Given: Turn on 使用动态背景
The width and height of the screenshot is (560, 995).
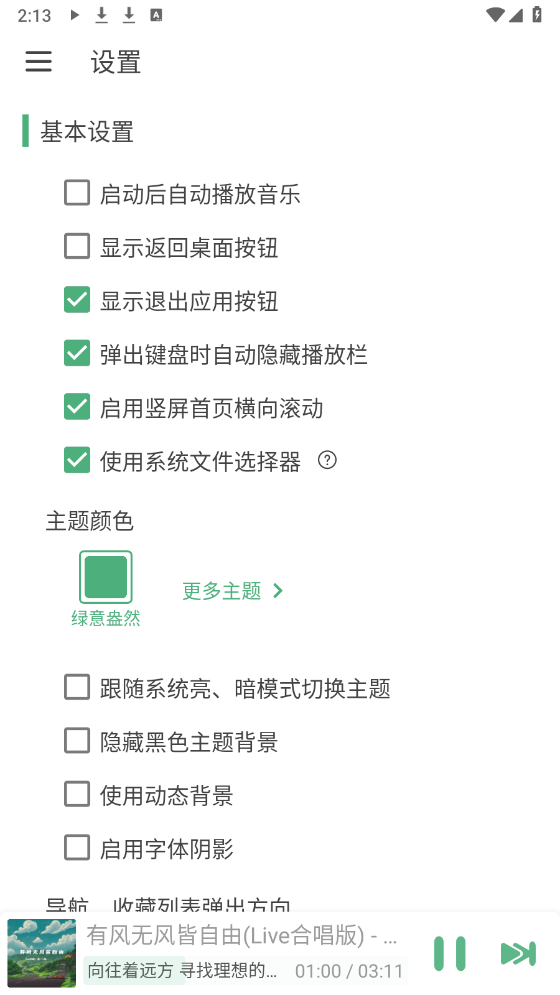Looking at the screenshot, I should pos(77,794).
